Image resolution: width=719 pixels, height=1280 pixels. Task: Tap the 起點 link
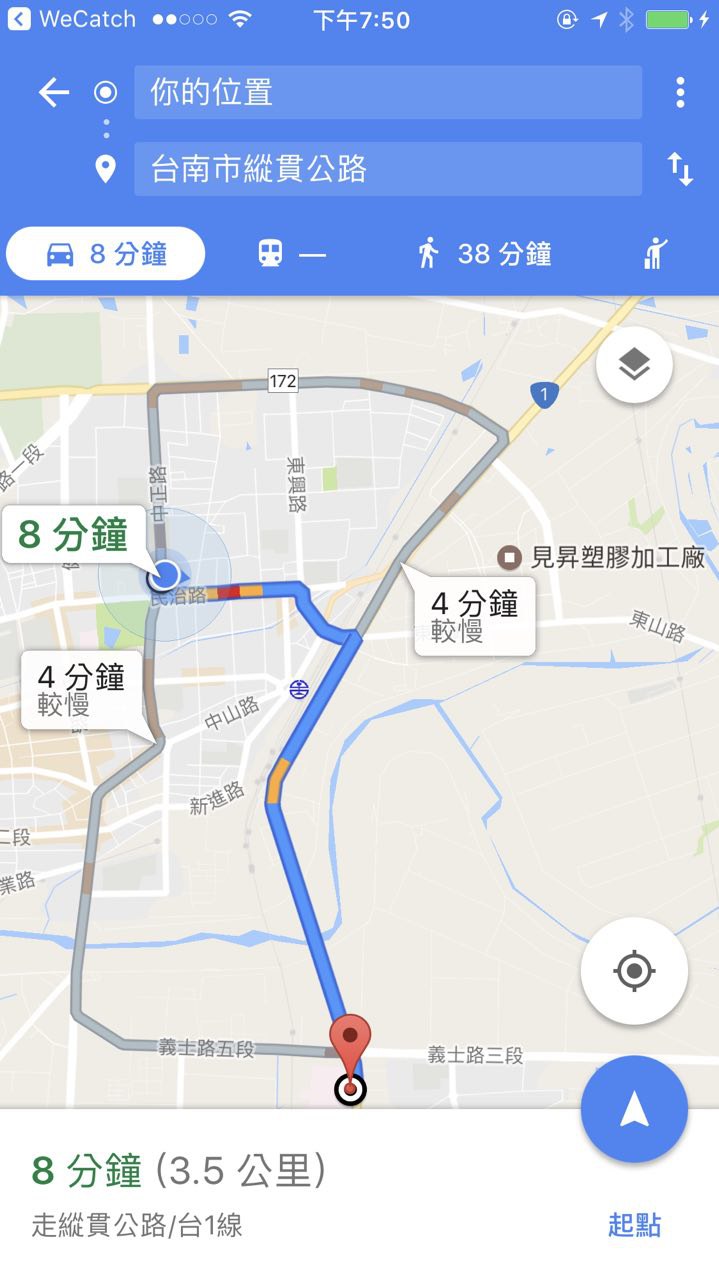[634, 1225]
